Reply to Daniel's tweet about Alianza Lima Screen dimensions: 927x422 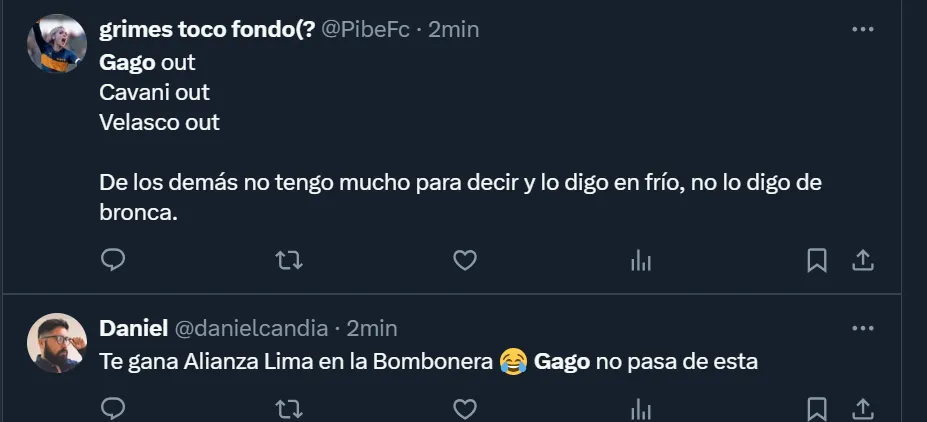coord(114,408)
